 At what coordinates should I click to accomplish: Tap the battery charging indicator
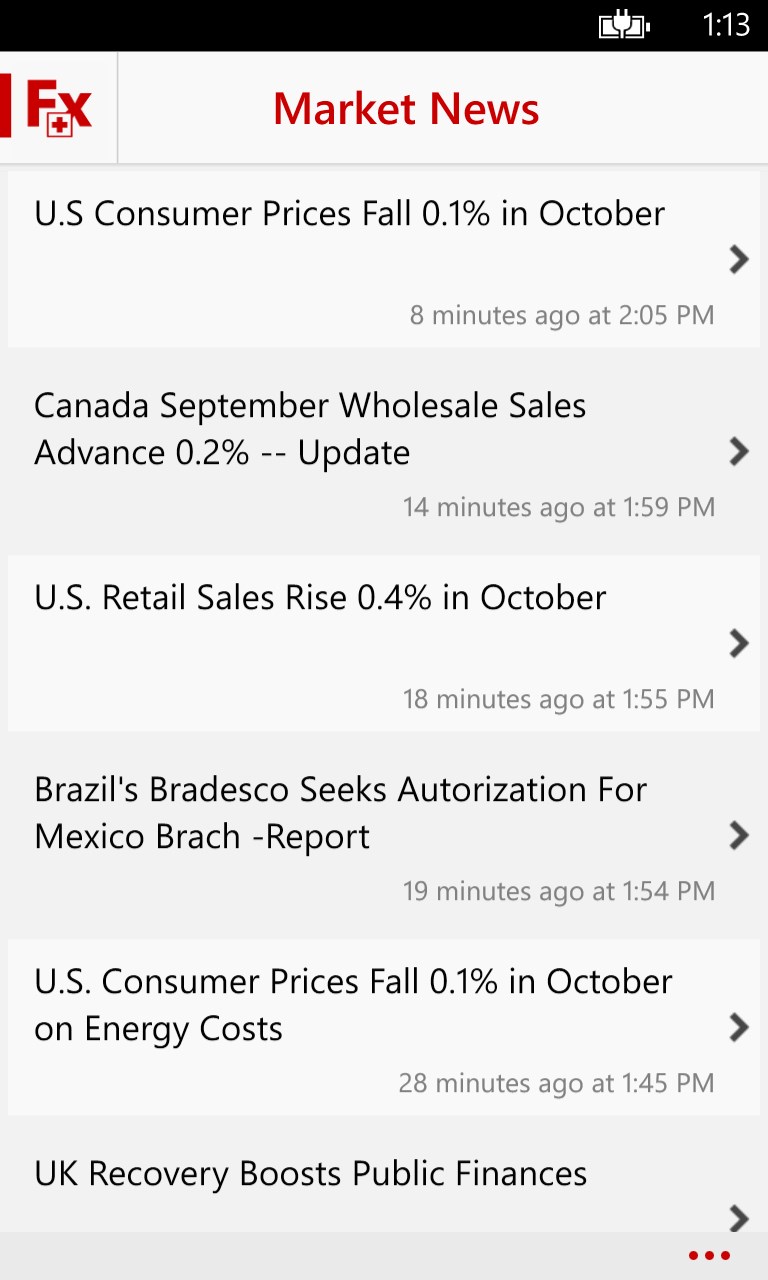(x=624, y=26)
